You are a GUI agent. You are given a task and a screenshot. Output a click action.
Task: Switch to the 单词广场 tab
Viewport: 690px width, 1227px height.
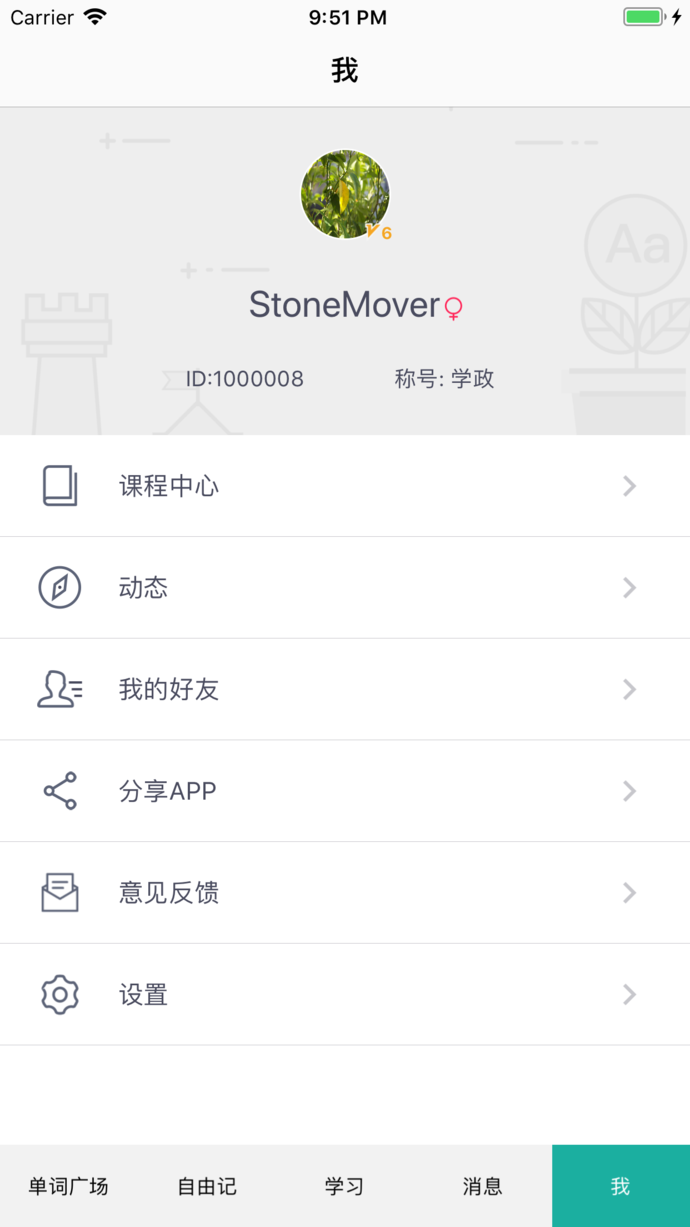(68, 1187)
